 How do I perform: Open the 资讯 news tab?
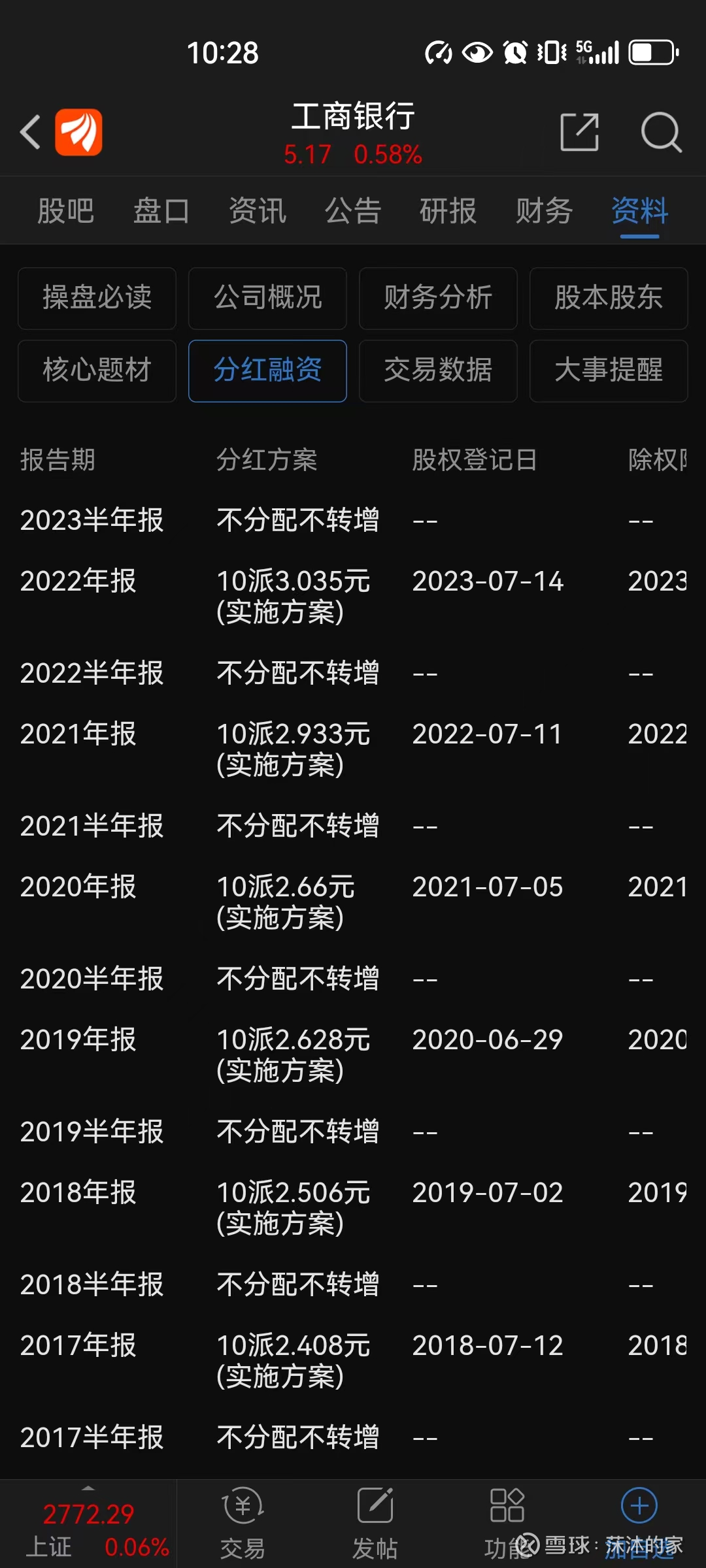coord(257,211)
